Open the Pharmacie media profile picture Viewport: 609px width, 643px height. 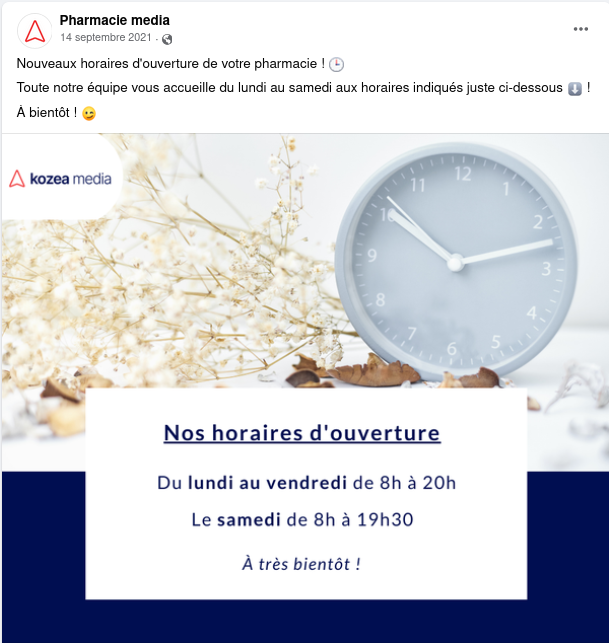click(35, 31)
